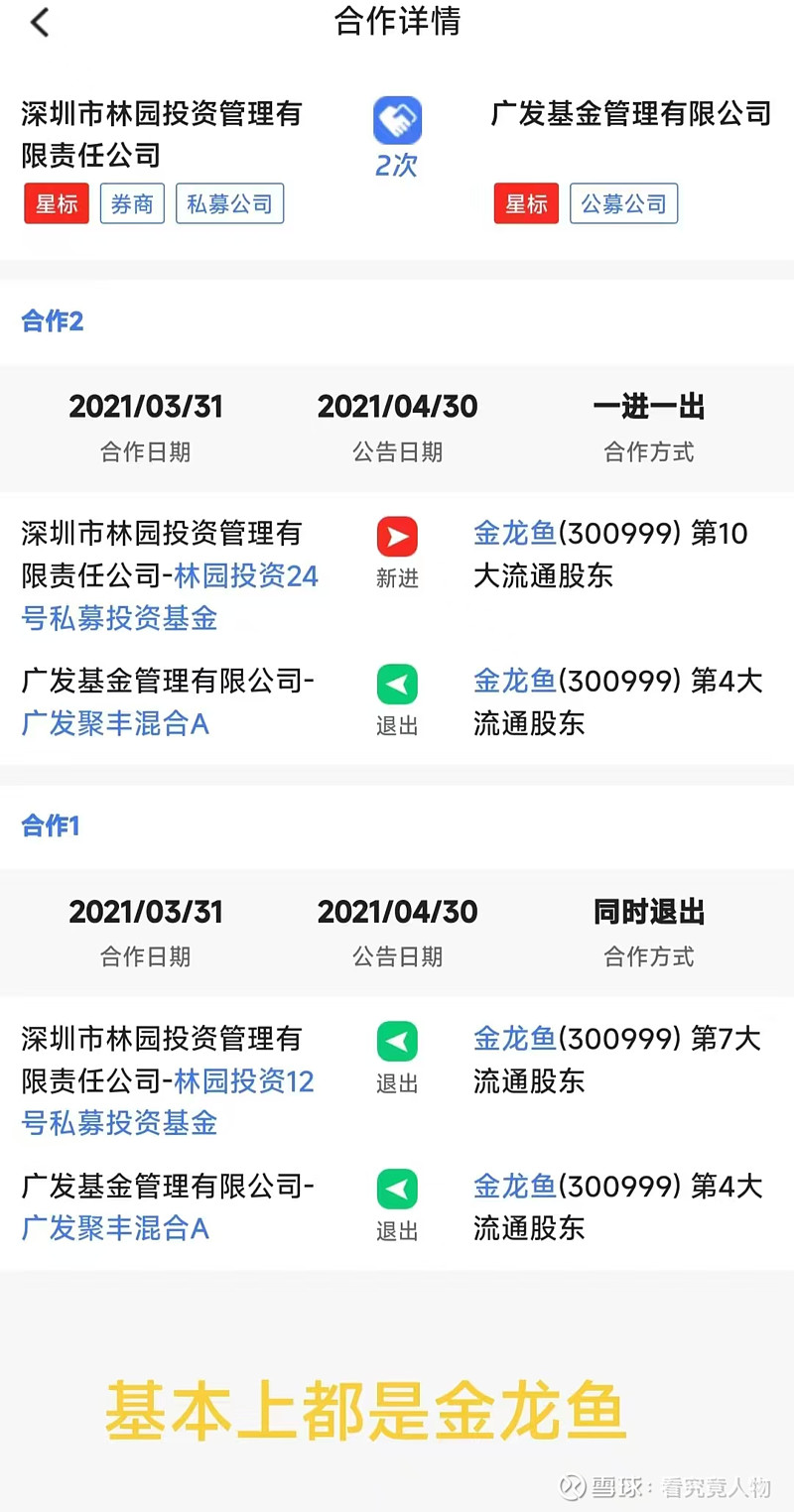Open 广发聚丰混合A fund under 合作1
Image resolution: width=794 pixels, height=1512 pixels.
[x=115, y=1228]
